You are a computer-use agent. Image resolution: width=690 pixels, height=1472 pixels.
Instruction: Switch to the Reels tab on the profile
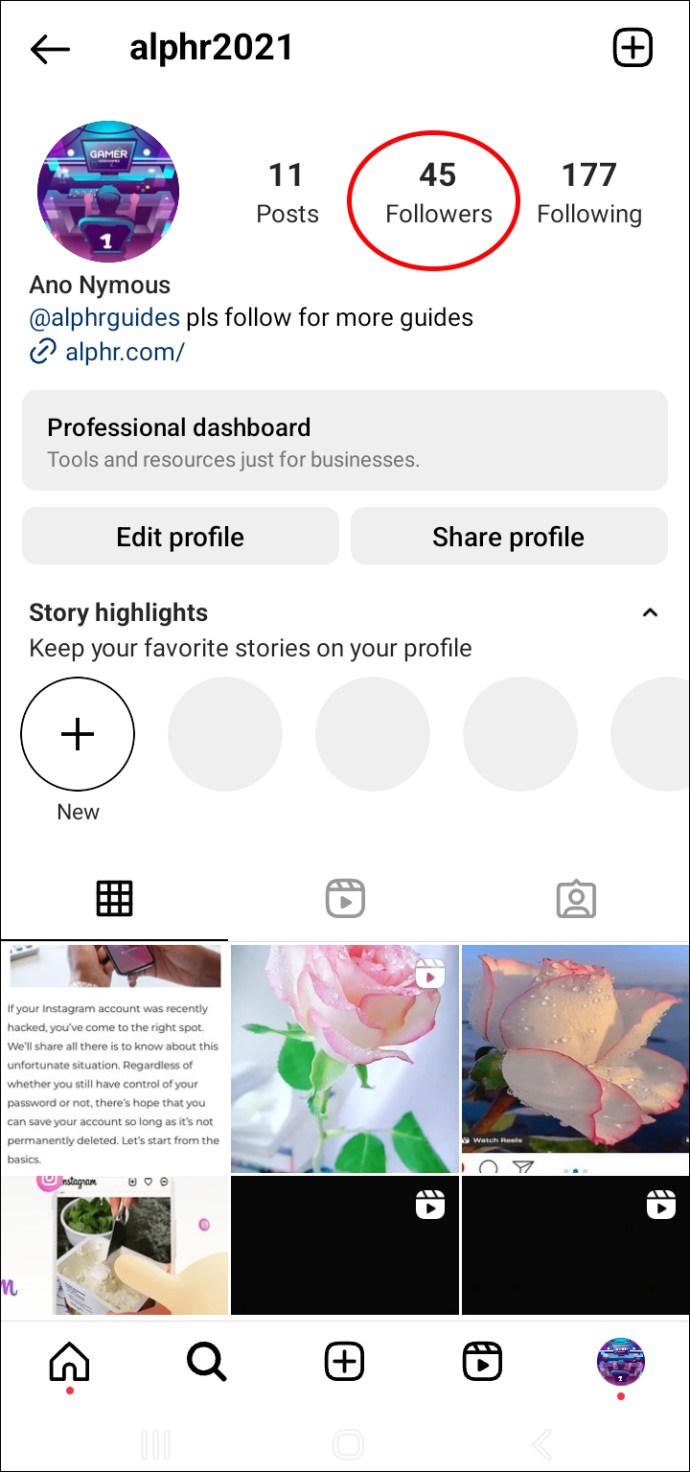[x=345, y=899]
